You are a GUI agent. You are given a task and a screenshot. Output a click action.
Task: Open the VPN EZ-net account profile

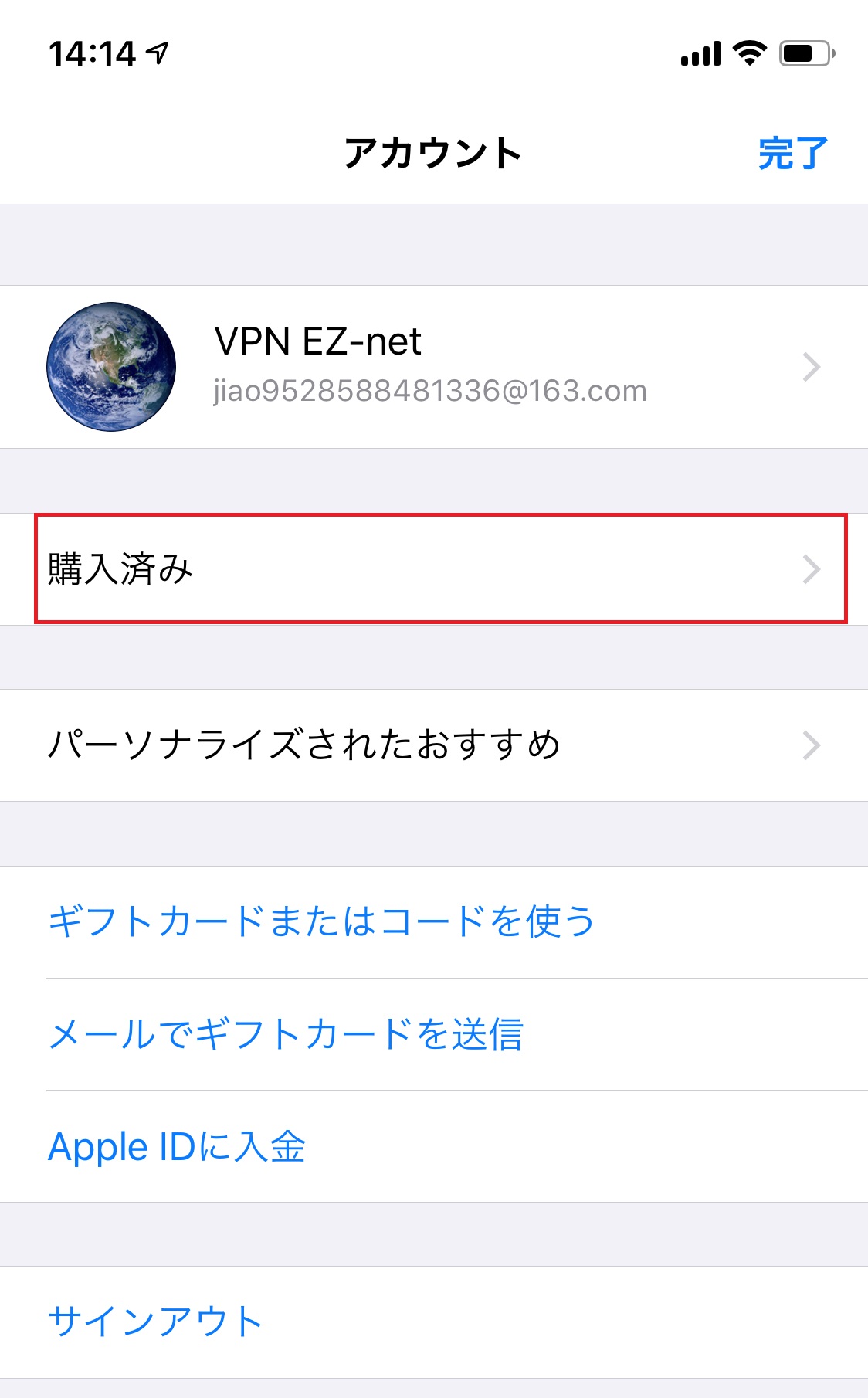(x=434, y=367)
